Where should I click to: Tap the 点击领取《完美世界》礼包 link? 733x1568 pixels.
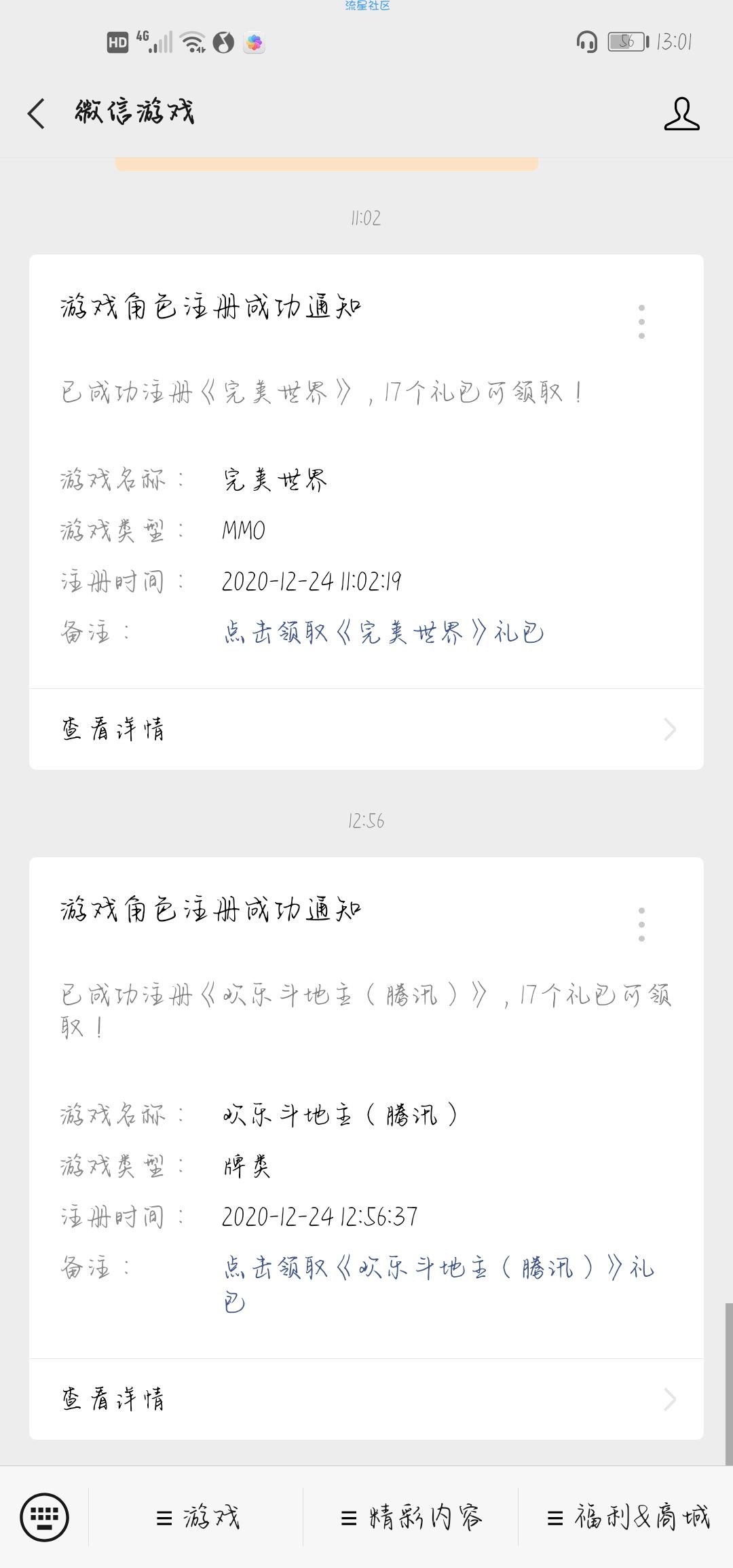[383, 633]
